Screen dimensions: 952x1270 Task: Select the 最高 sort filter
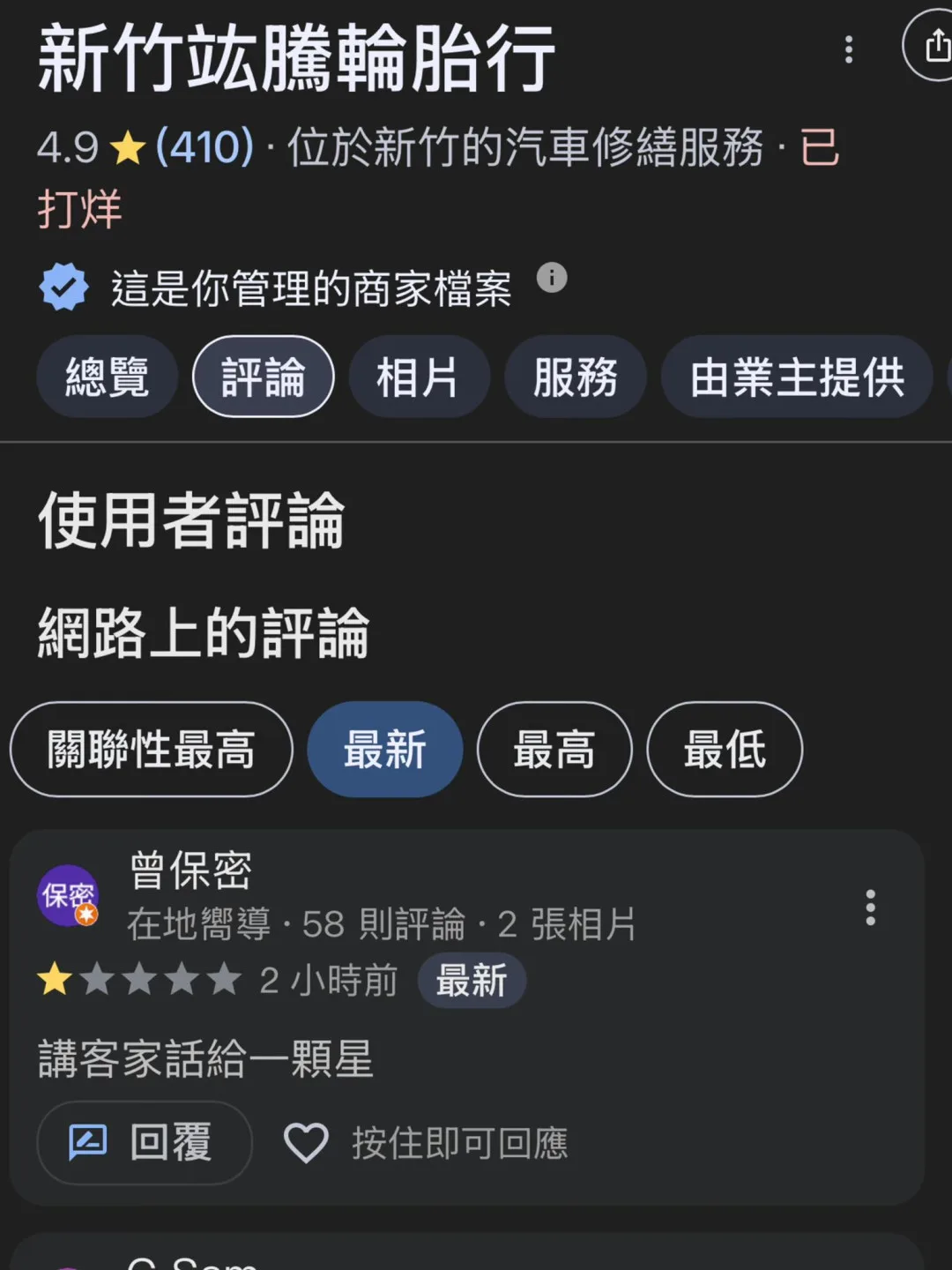[x=554, y=750]
